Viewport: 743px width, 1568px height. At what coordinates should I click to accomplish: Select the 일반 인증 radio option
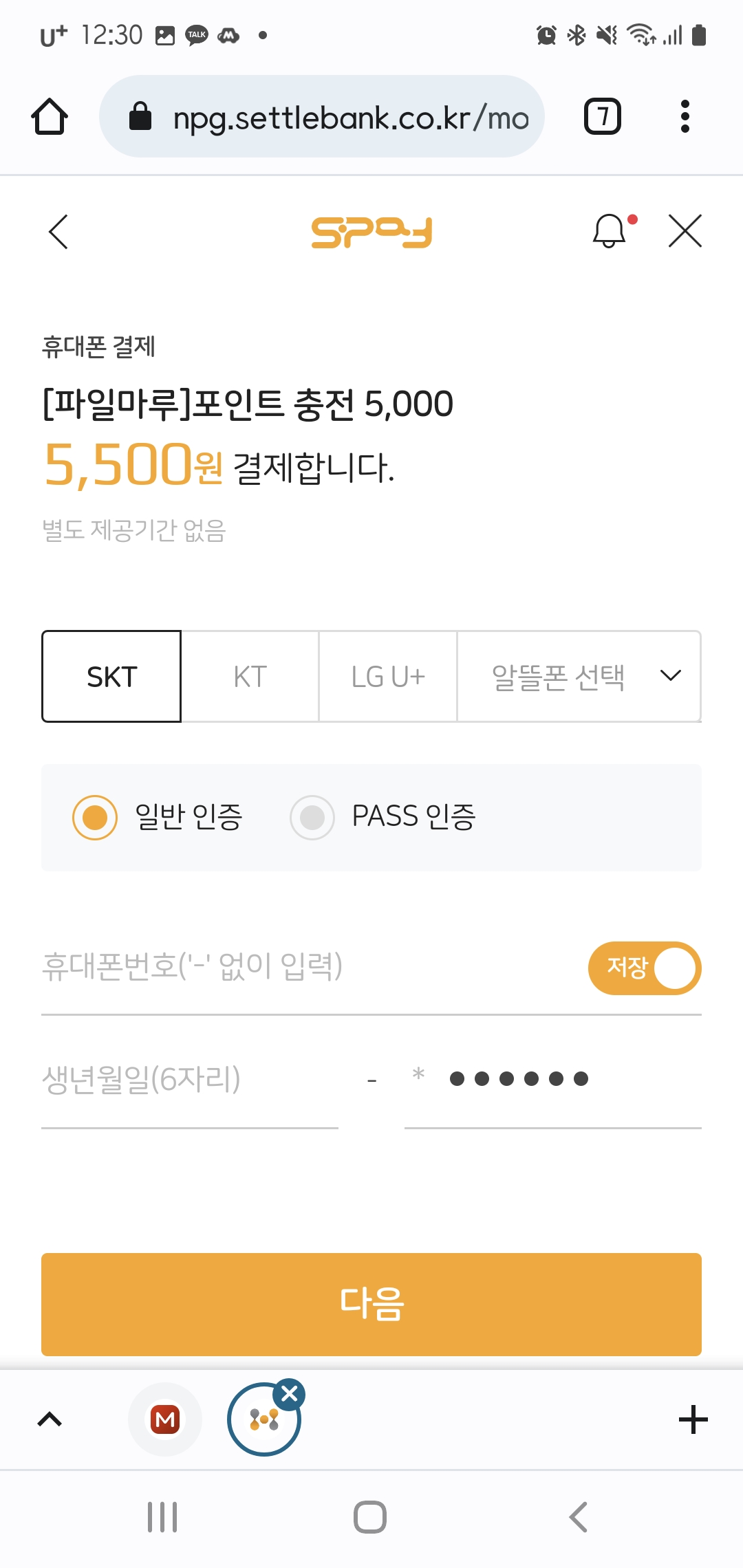pos(158,817)
